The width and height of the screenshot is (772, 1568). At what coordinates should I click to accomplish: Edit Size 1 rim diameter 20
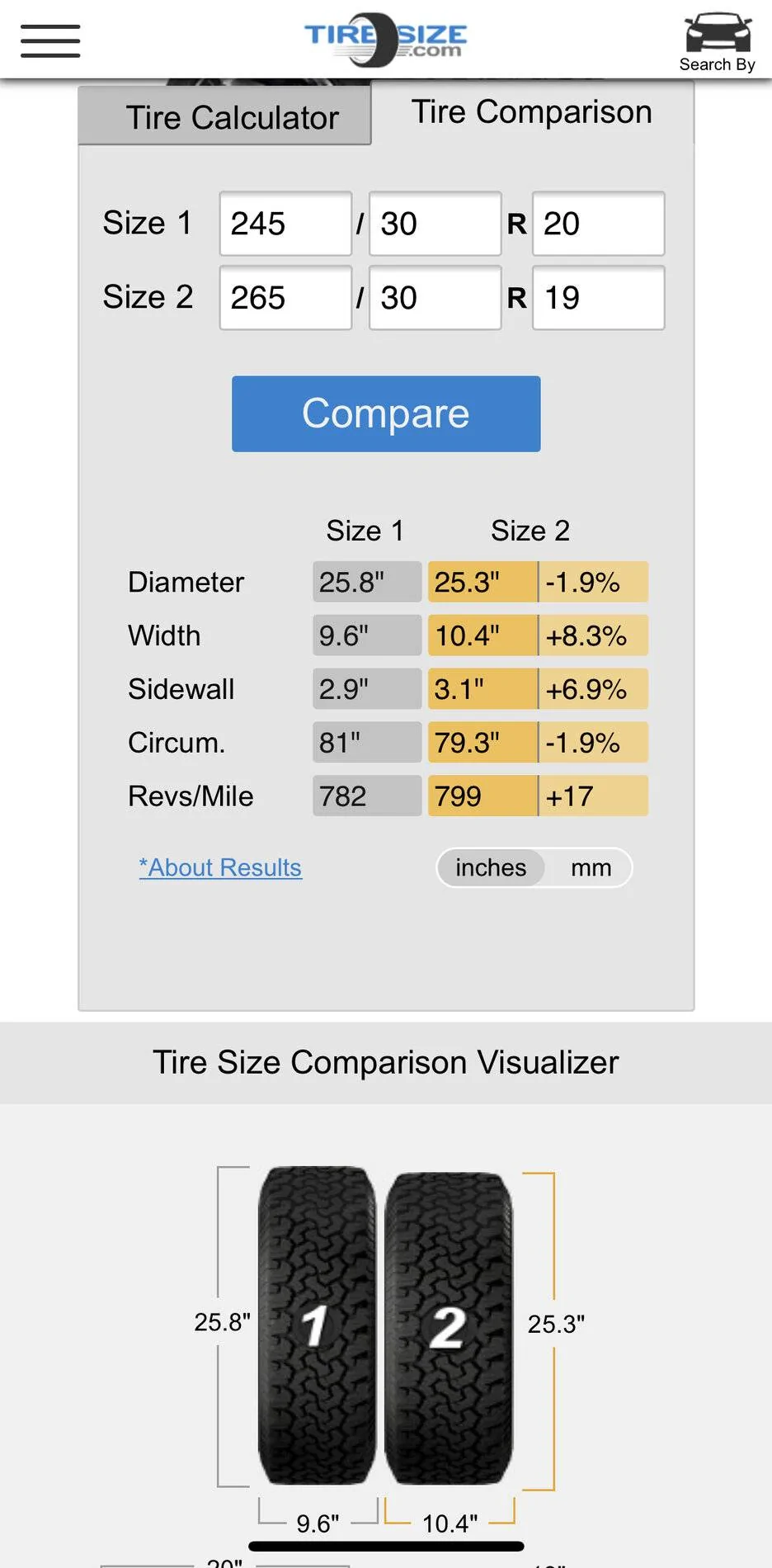(x=598, y=224)
